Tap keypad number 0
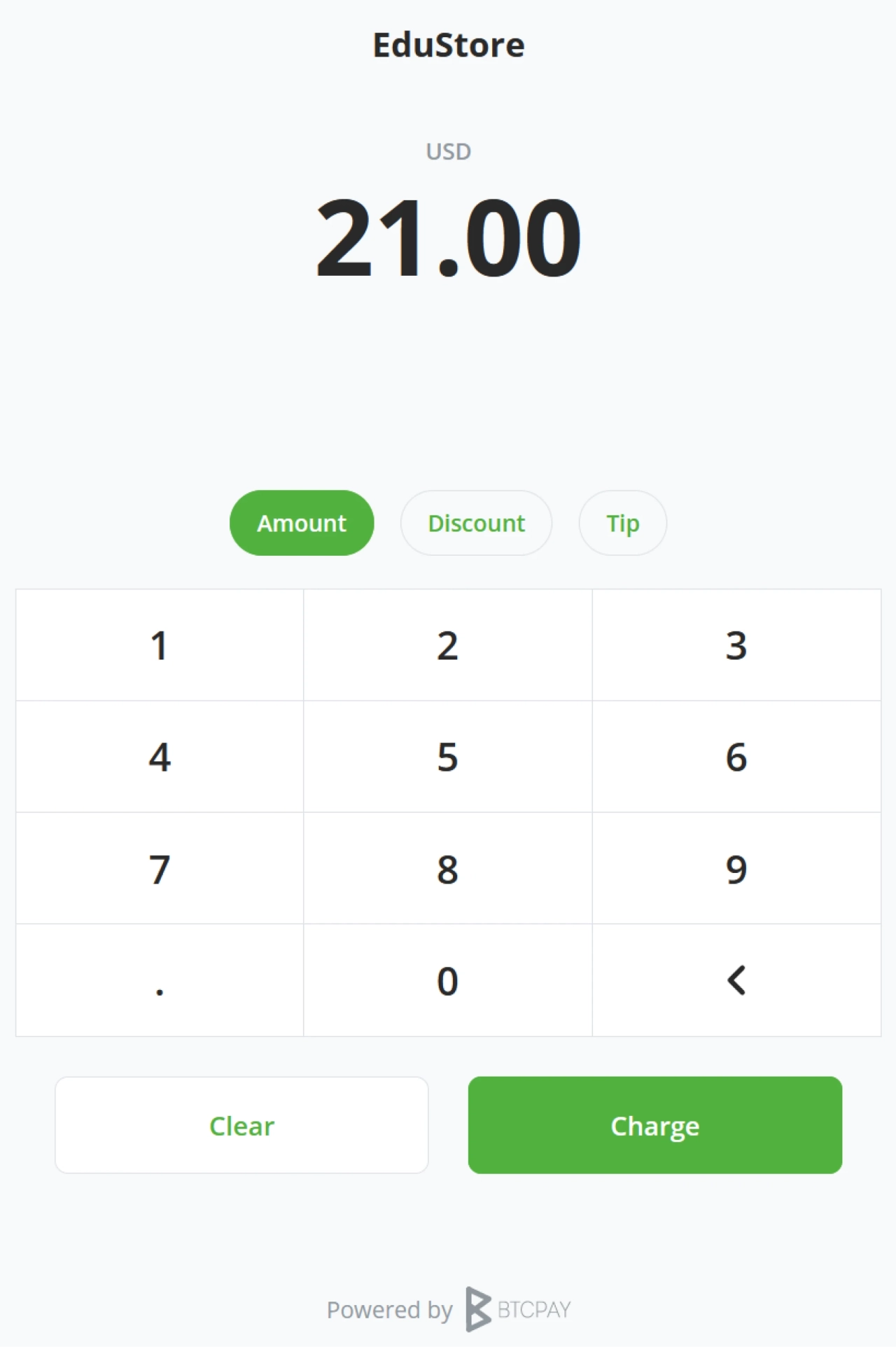Image resolution: width=896 pixels, height=1347 pixels. [x=448, y=980]
